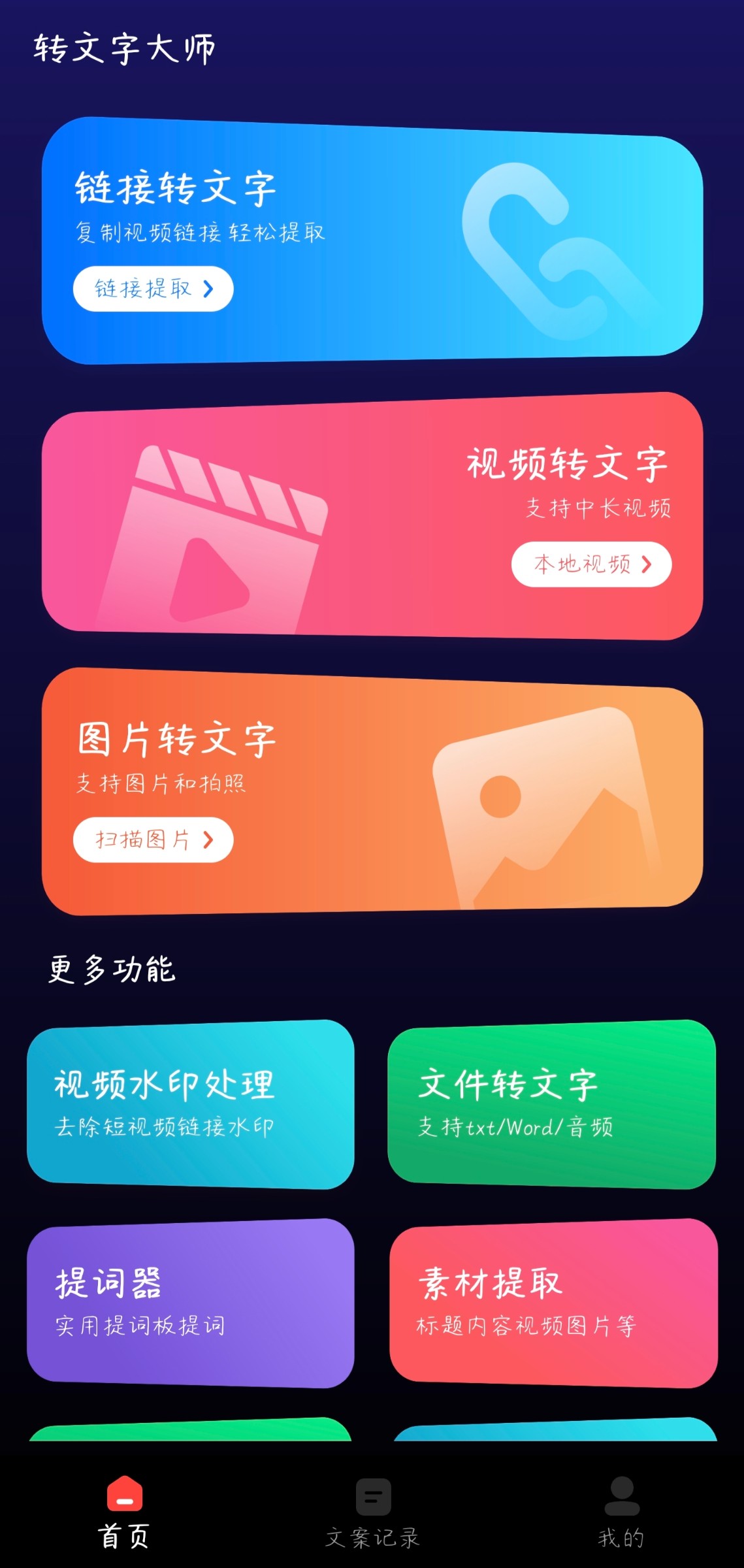Open the 文件转文字 card

click(552, 1104)
